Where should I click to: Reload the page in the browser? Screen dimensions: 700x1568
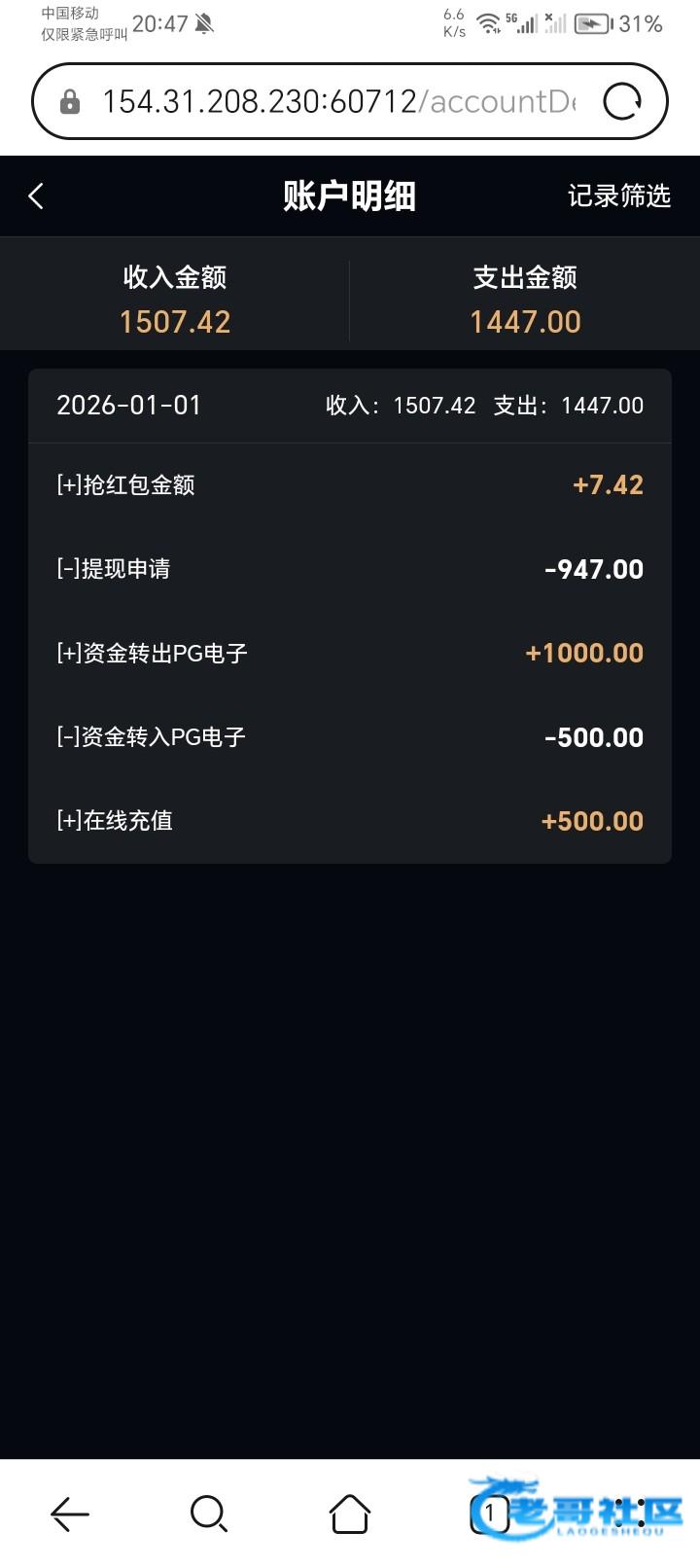[x=622, y=101]
